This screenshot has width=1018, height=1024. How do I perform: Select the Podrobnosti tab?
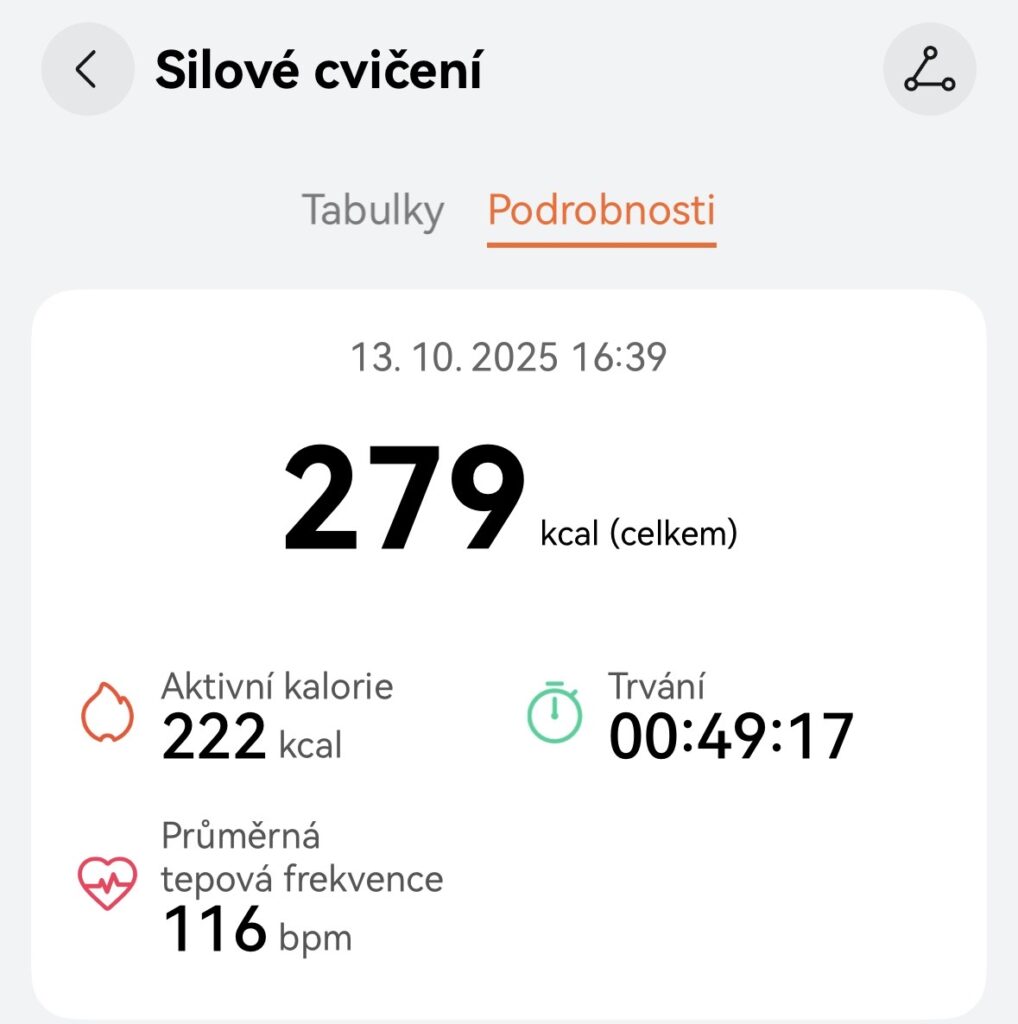point(601,211)
